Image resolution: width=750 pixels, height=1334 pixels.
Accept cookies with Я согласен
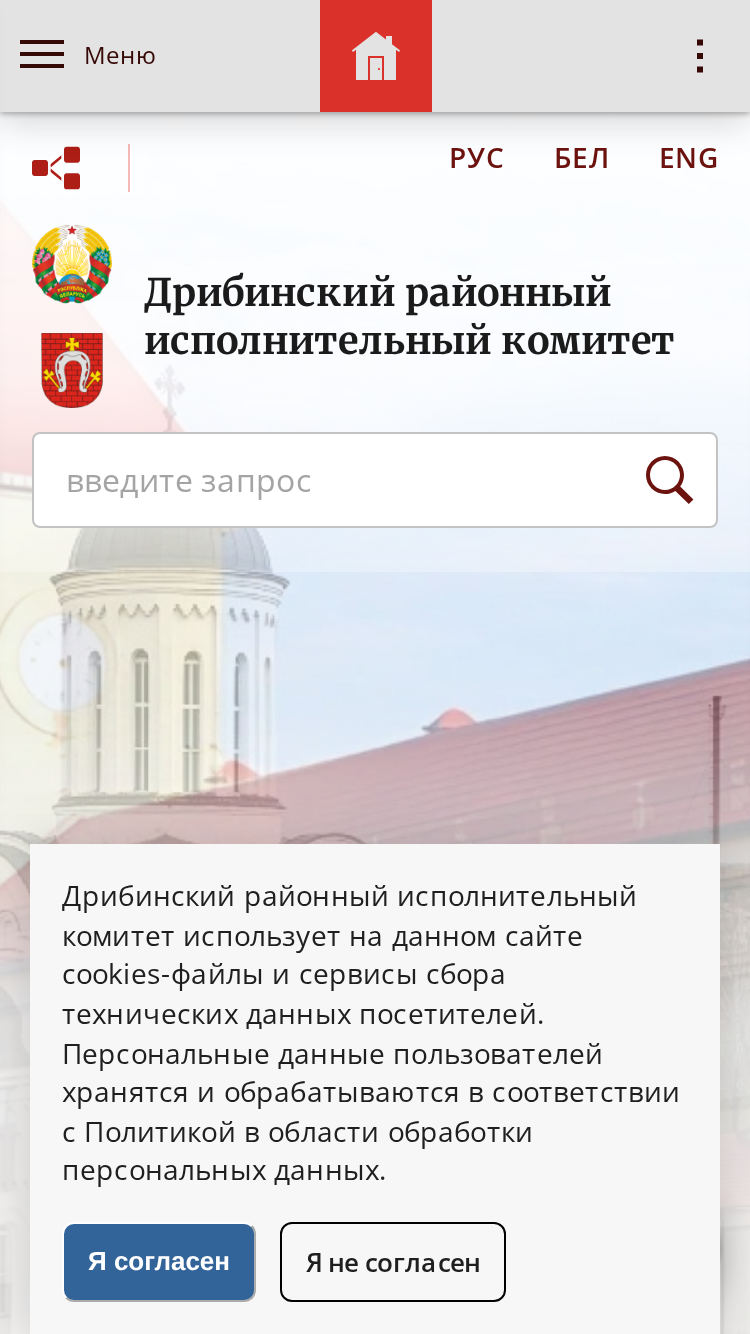159,1262
